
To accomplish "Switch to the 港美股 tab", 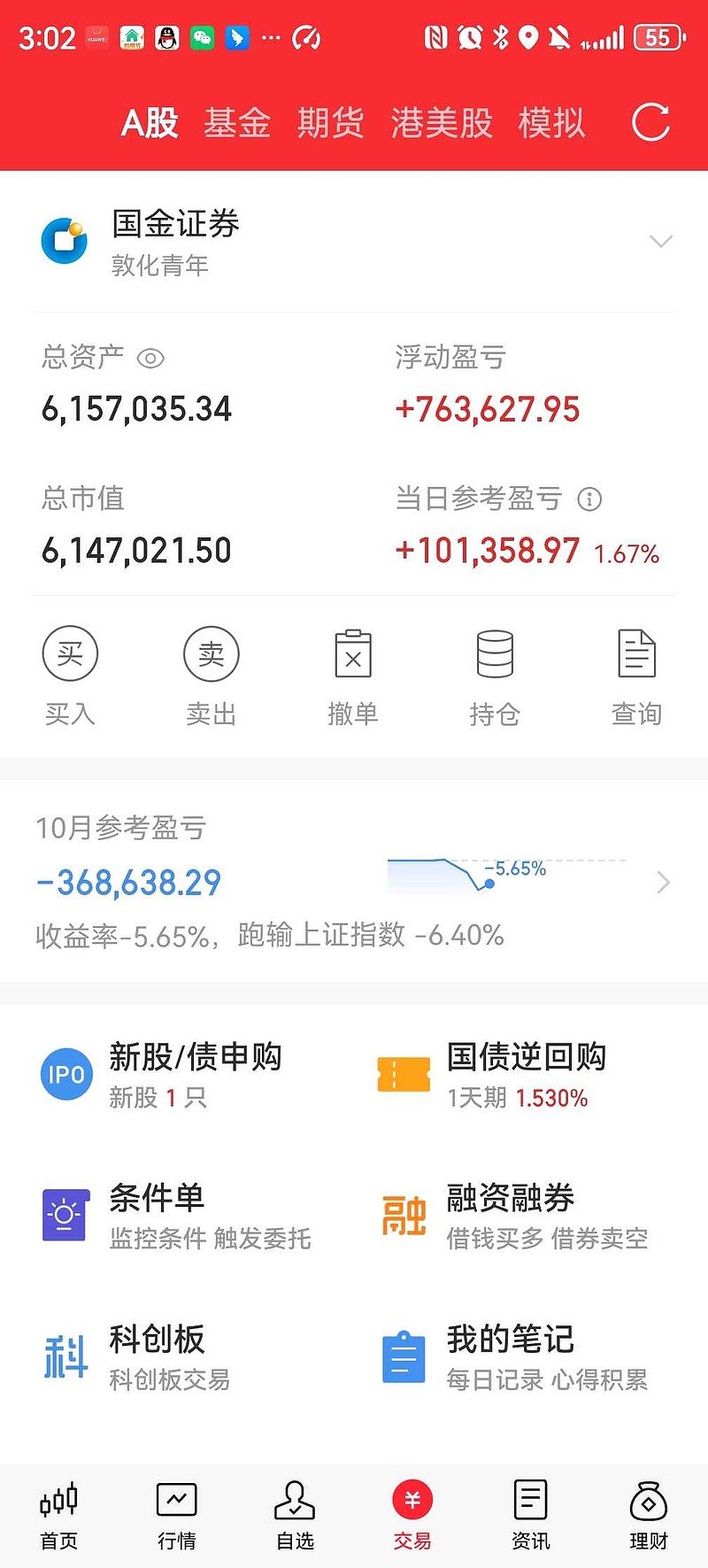I will [442, 123].
